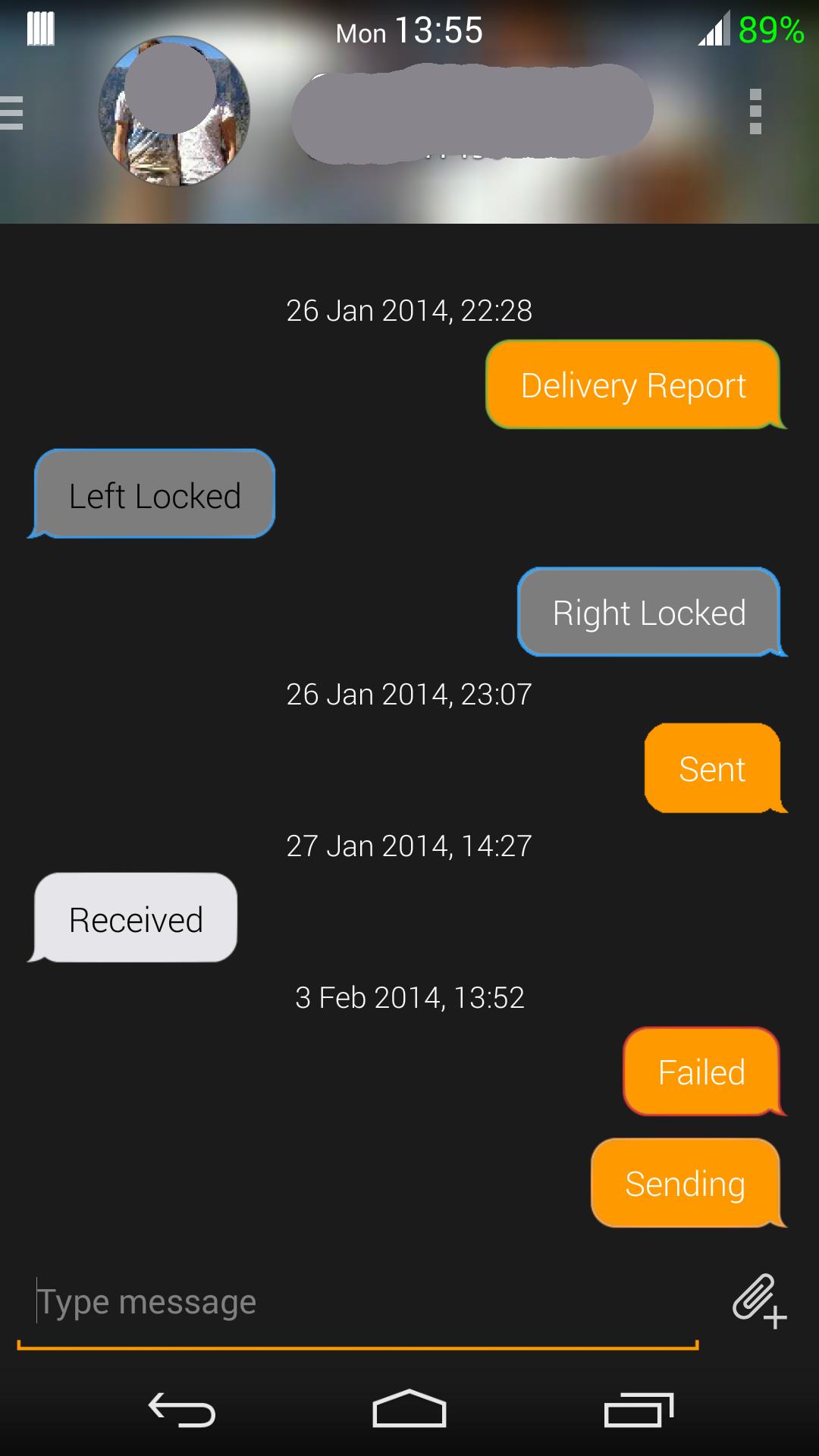The height and width of the screenshot is (1456, 819).
Task: Tap the Sending message bubble
Action: point(685,1183)
